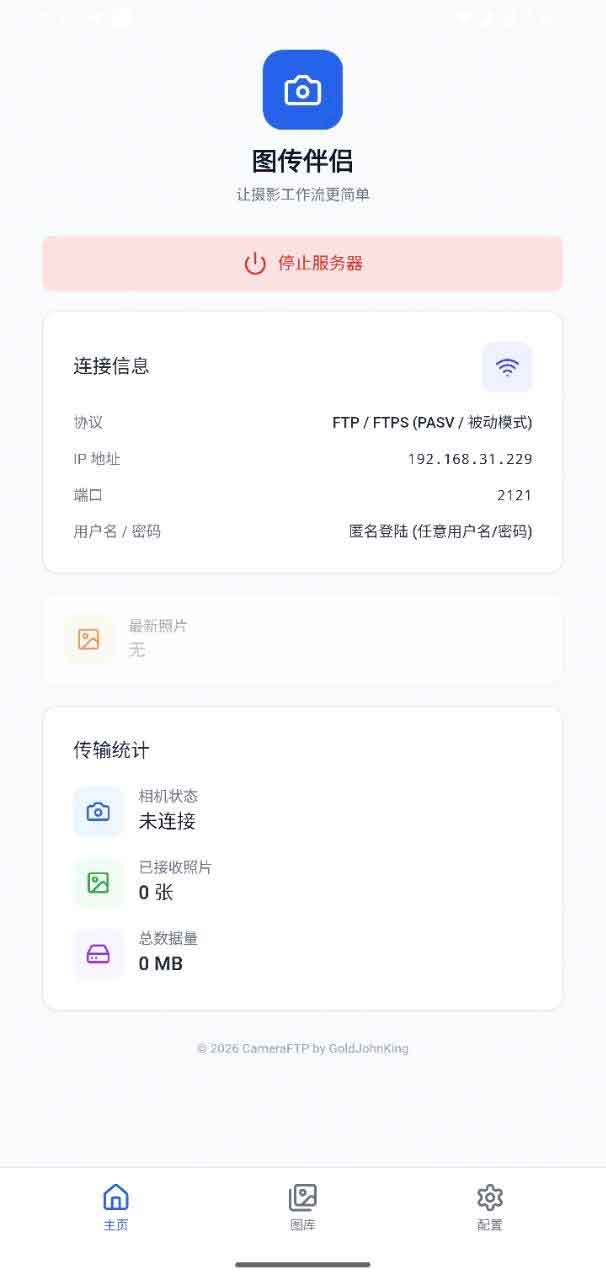Tap the Wi-Fi icon in 连接信息
The height and width of the screenshot is (1280, 606).
(507, 367)
